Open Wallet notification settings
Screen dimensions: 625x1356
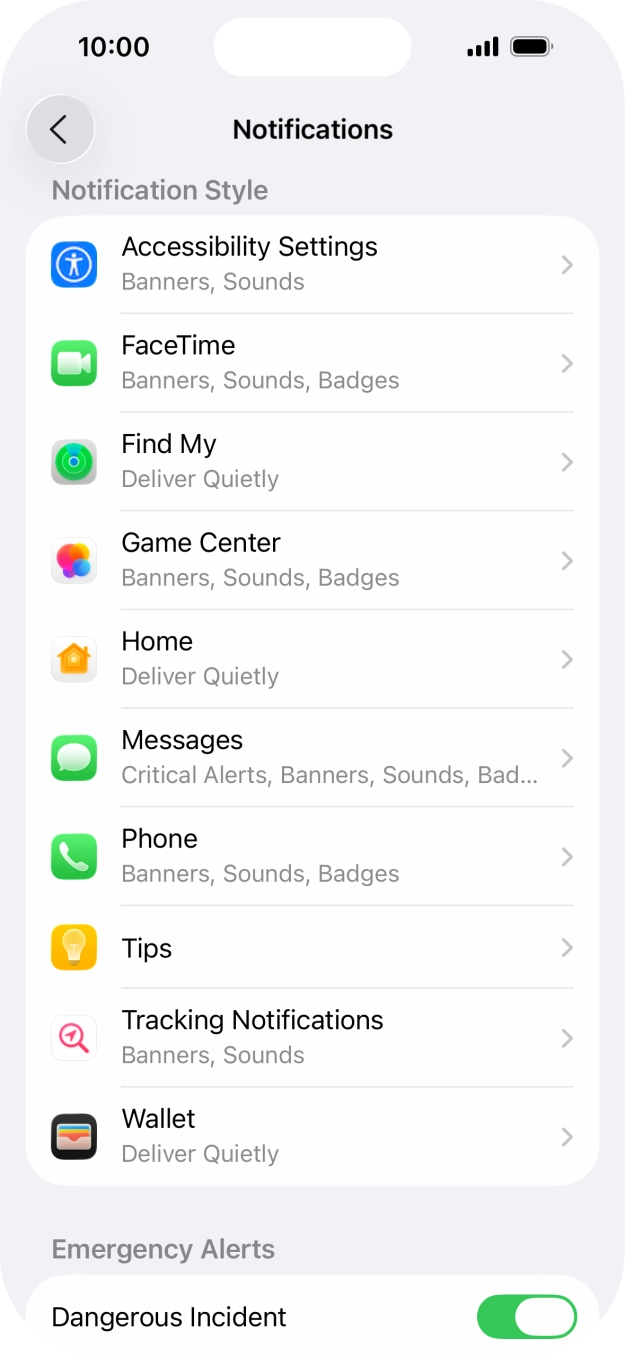click(312, 1136)
